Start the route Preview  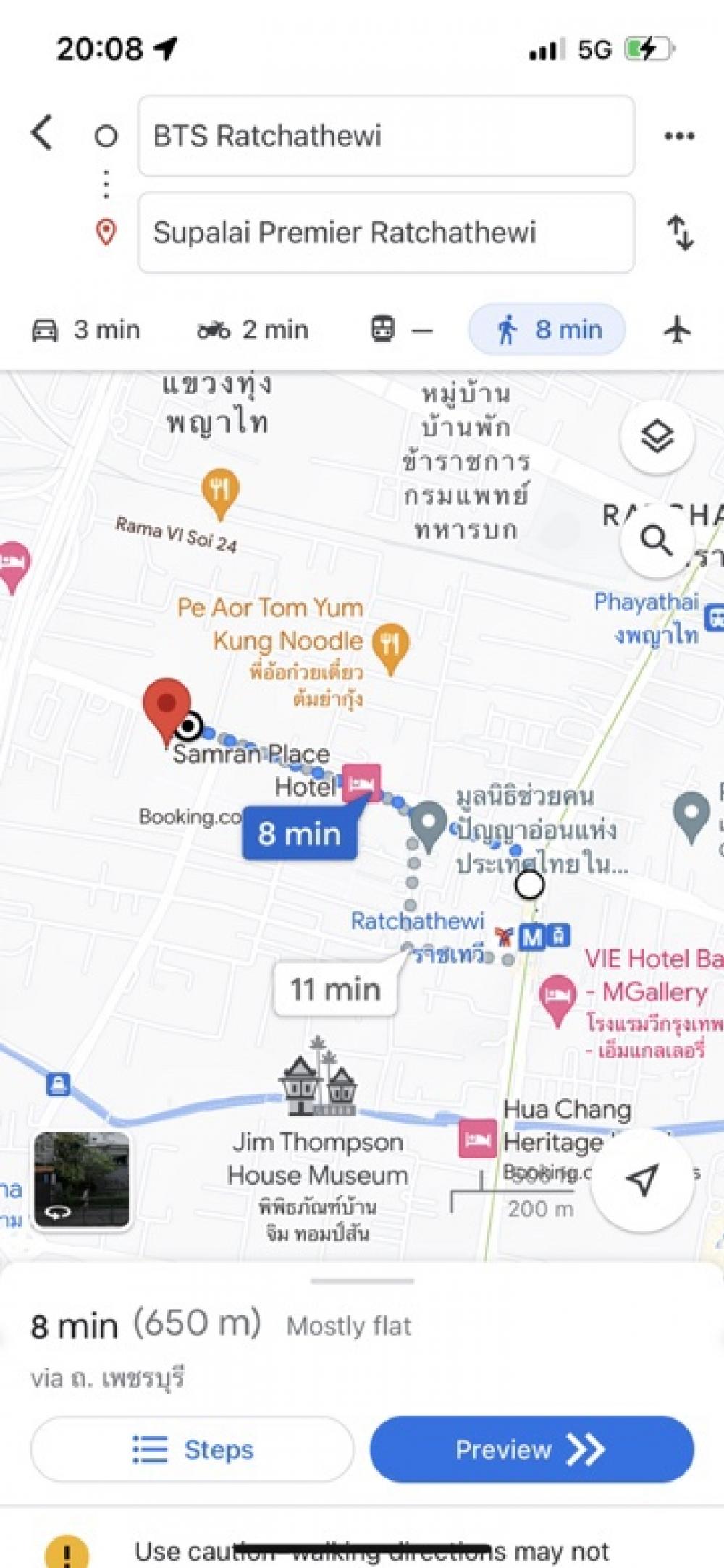[x=532, y=1449]
